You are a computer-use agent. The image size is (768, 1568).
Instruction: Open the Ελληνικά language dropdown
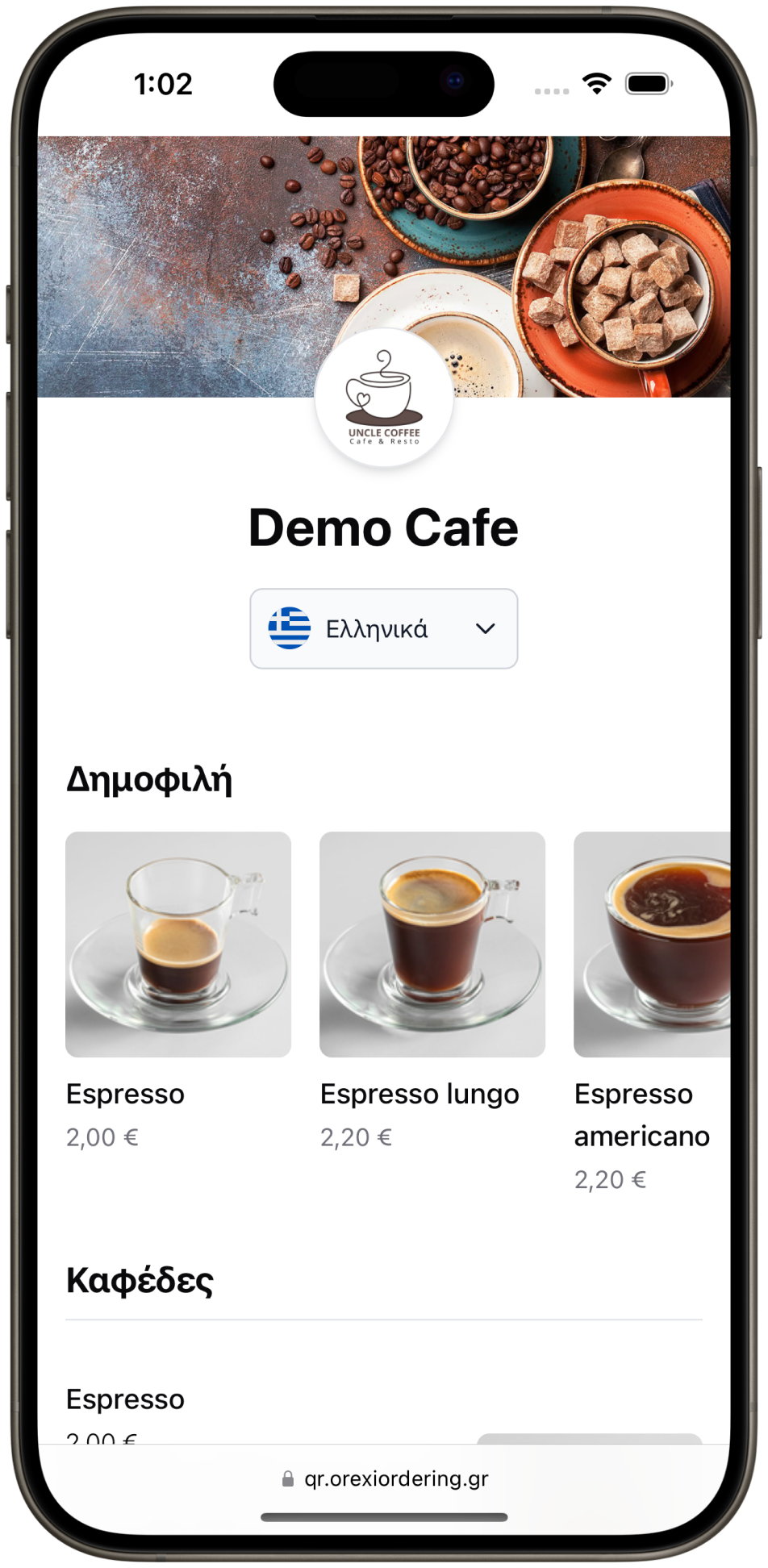[x=383, y=628]
